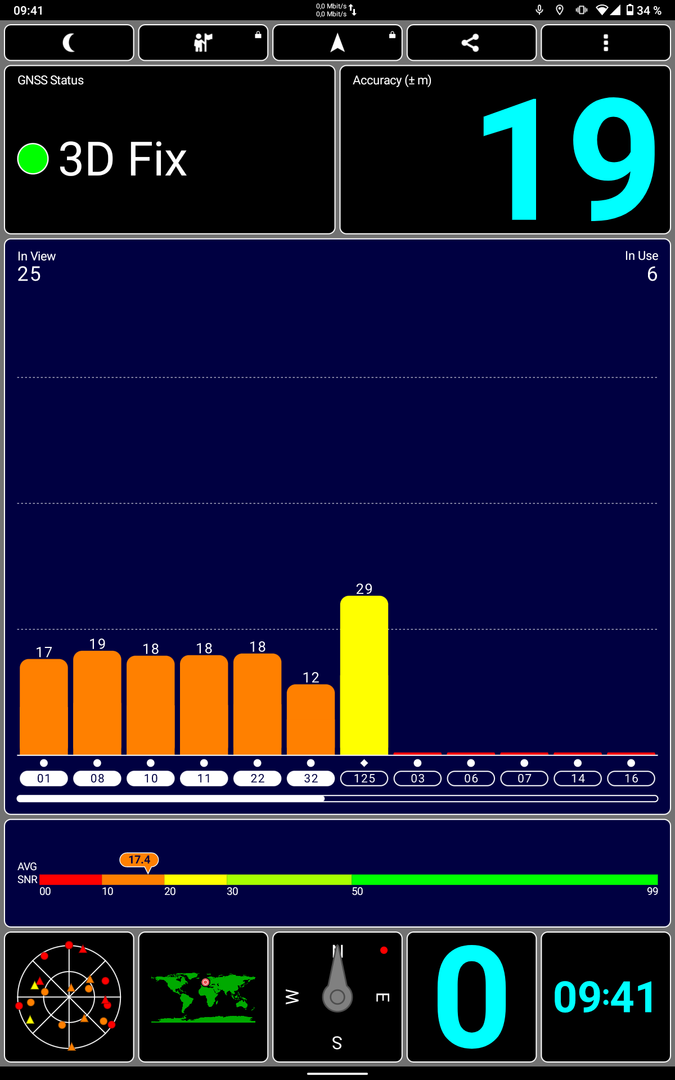The image size is (675, 1080).
Task: Tap the Accuracy card showing 19
Action: pos(505,149)
